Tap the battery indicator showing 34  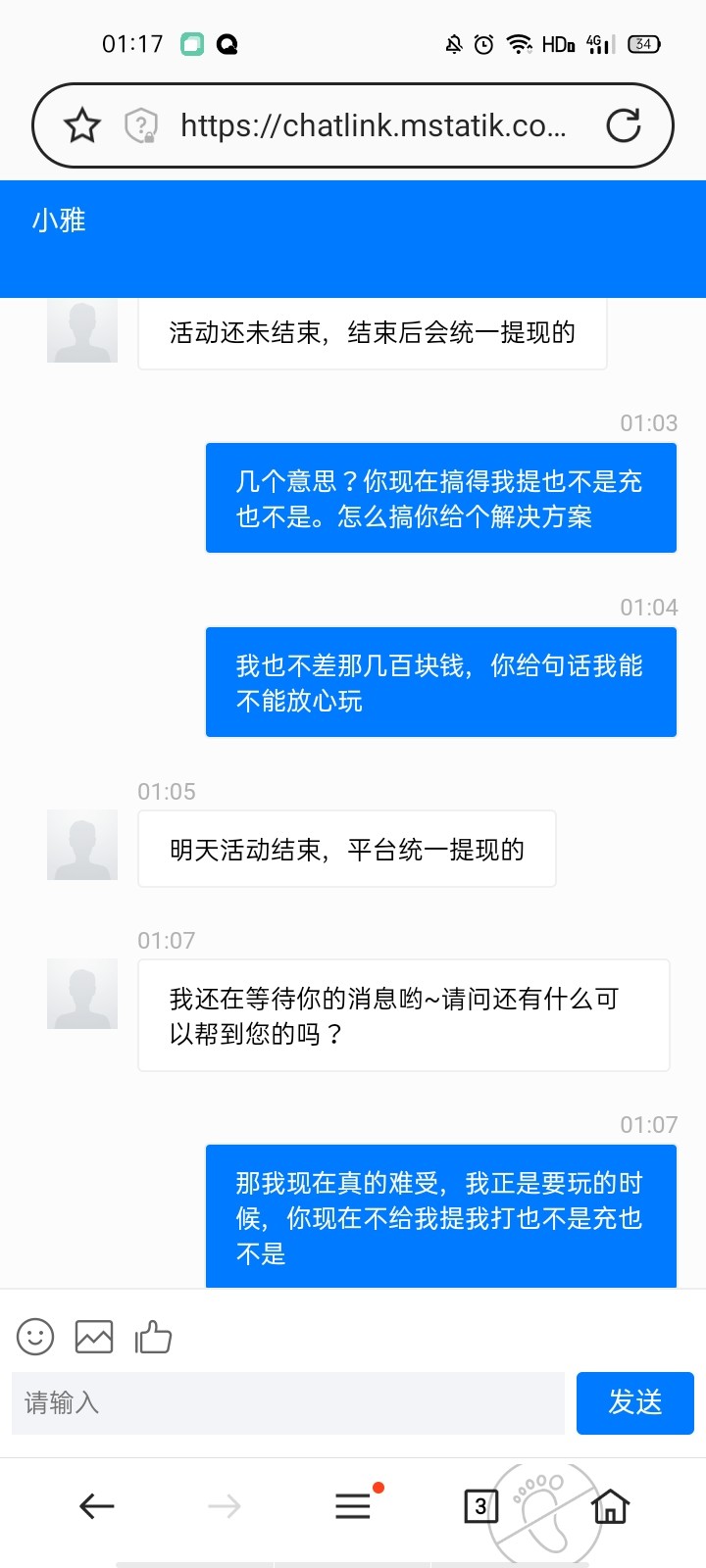pyautogui.click(x=642, y=44)
